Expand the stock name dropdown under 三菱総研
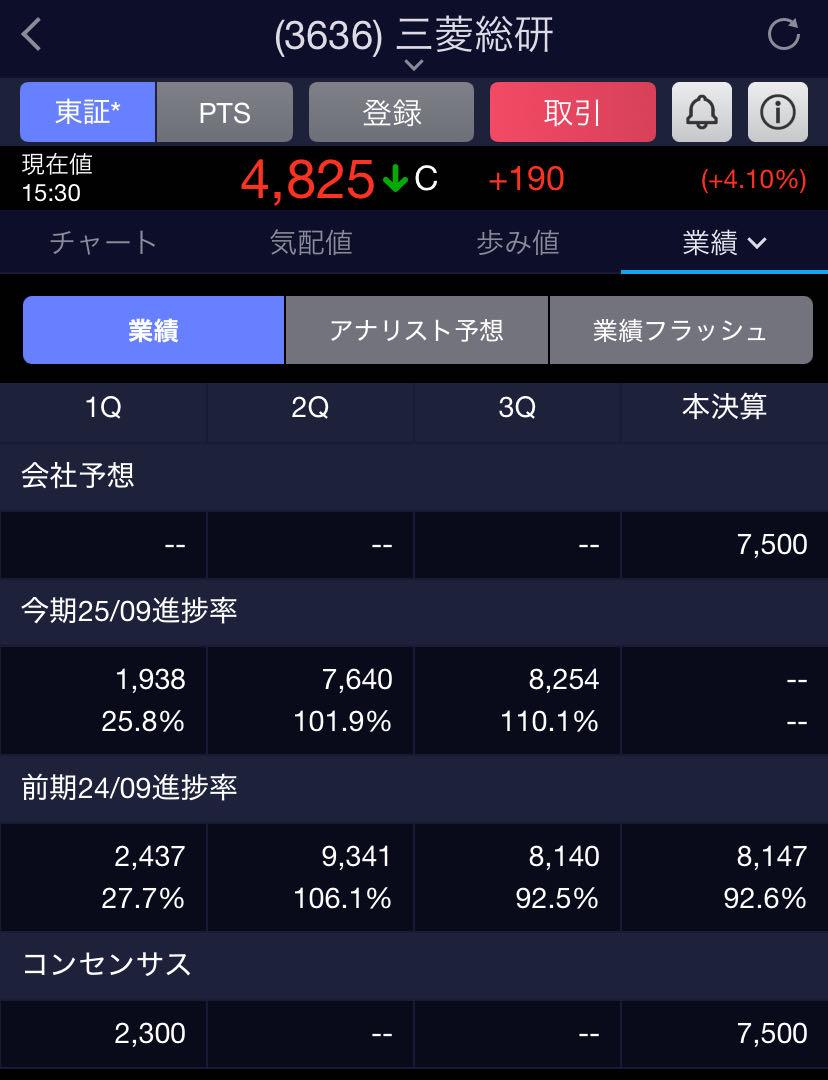This screenshot has width=828, height=1080. (x=413, y=65)
